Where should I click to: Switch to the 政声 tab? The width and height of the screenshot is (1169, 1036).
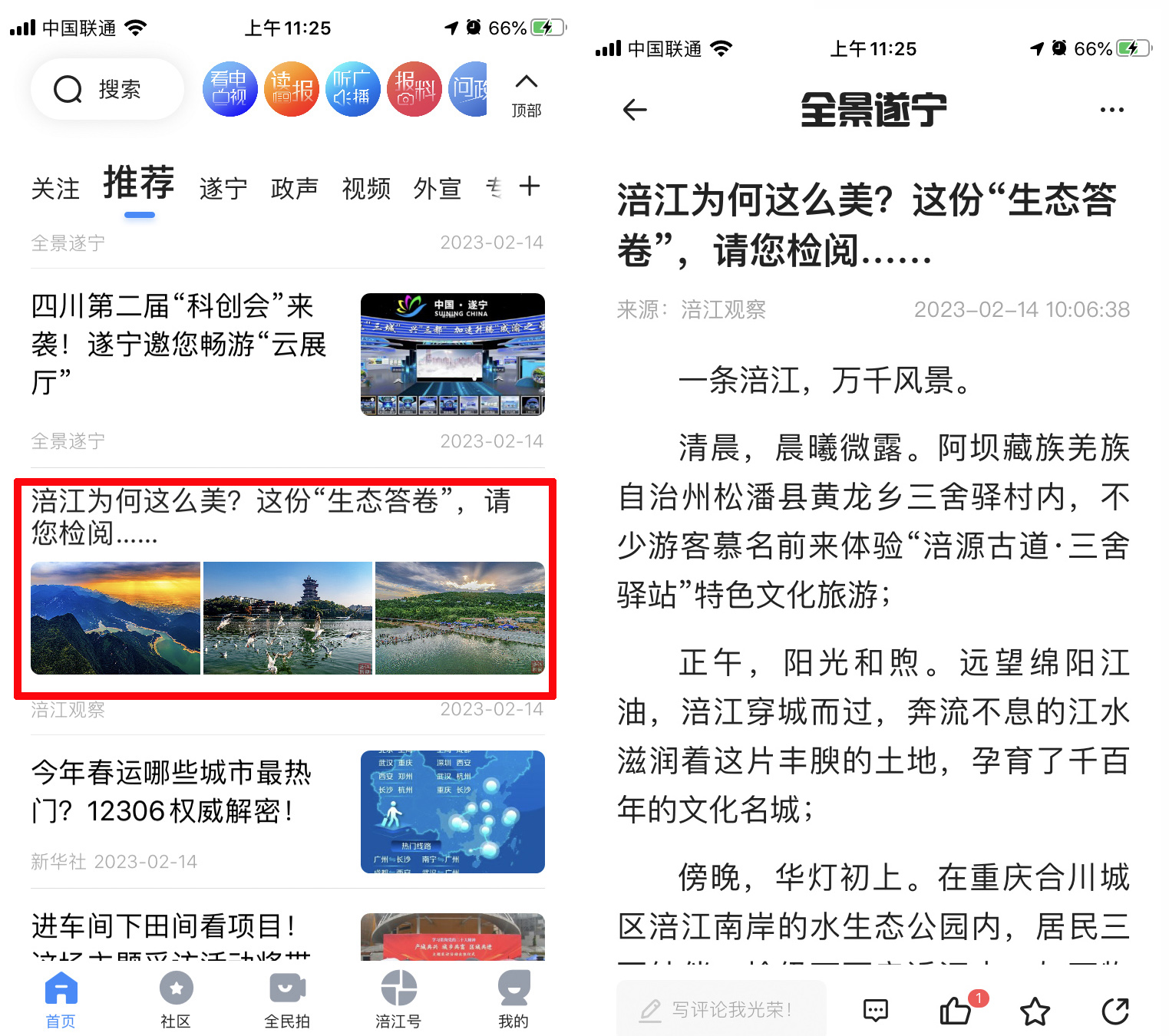point(295,189)
